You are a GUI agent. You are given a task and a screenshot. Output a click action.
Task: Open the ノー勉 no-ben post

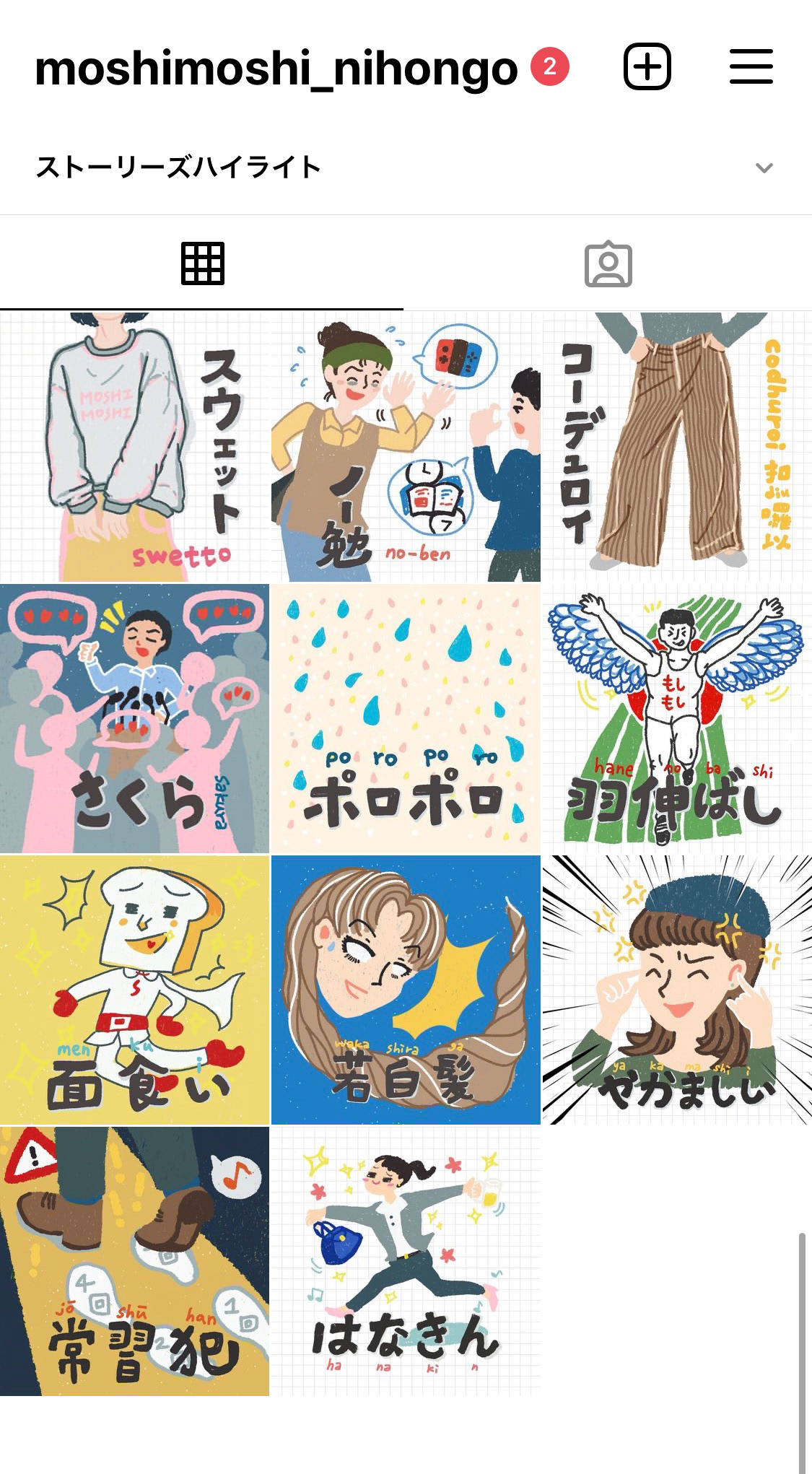pos(406,447)
